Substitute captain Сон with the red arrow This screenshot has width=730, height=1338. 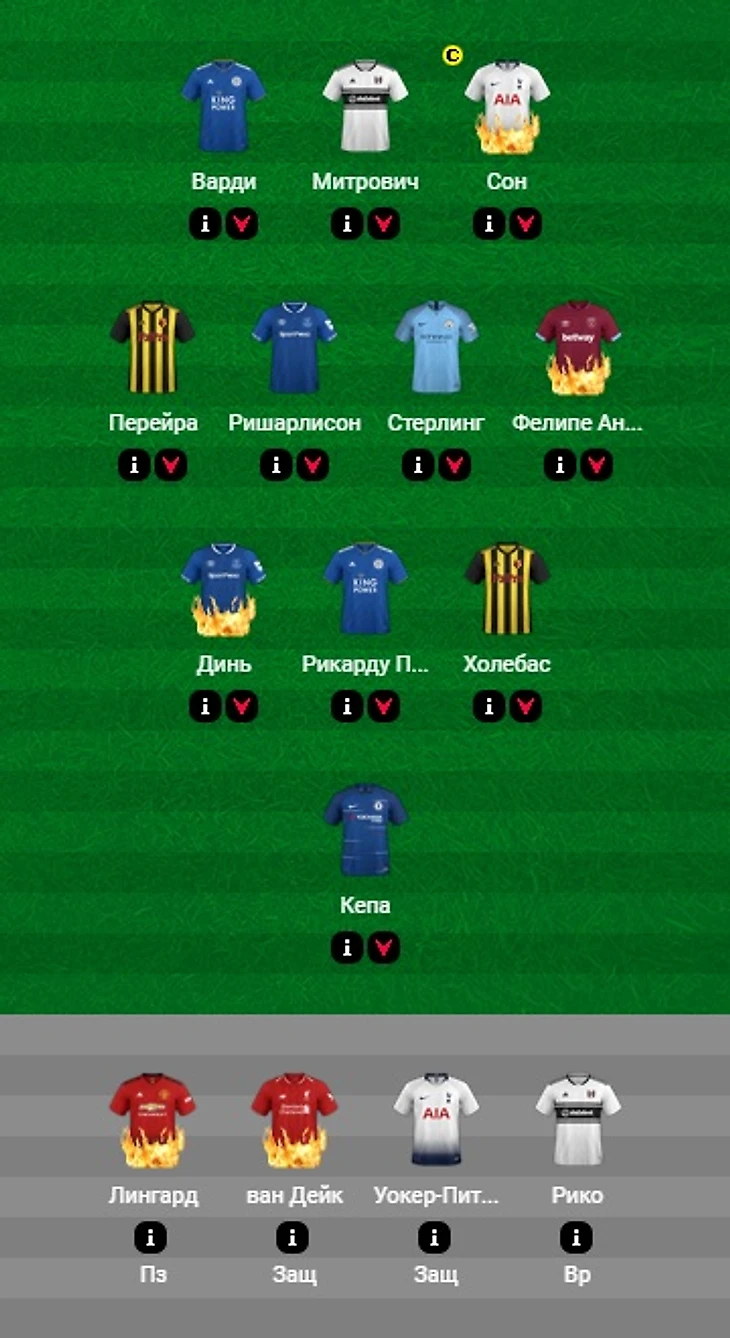click(x=525, y=223)
